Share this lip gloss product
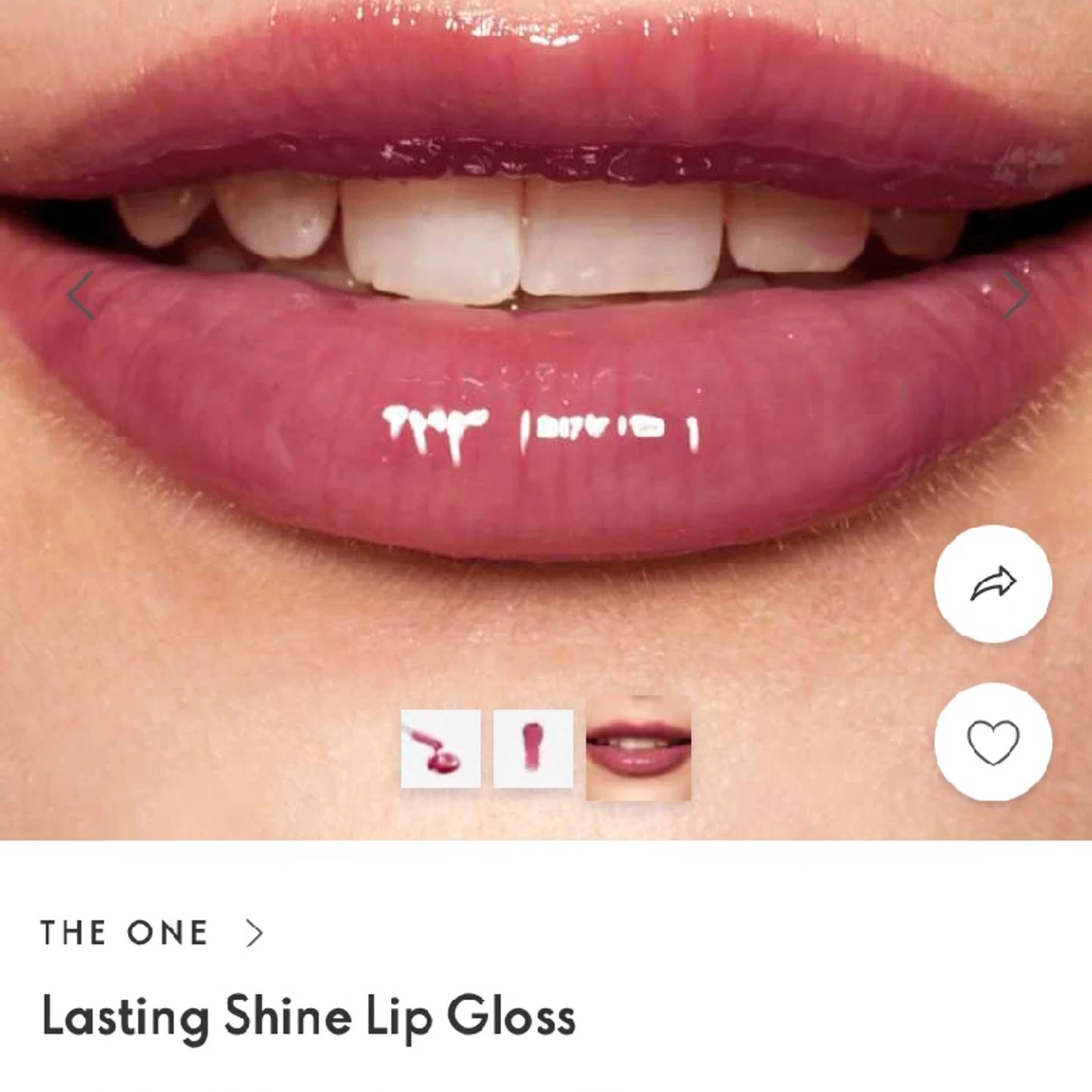This screenshot has width=1092, height=1092. click(992, 584)
